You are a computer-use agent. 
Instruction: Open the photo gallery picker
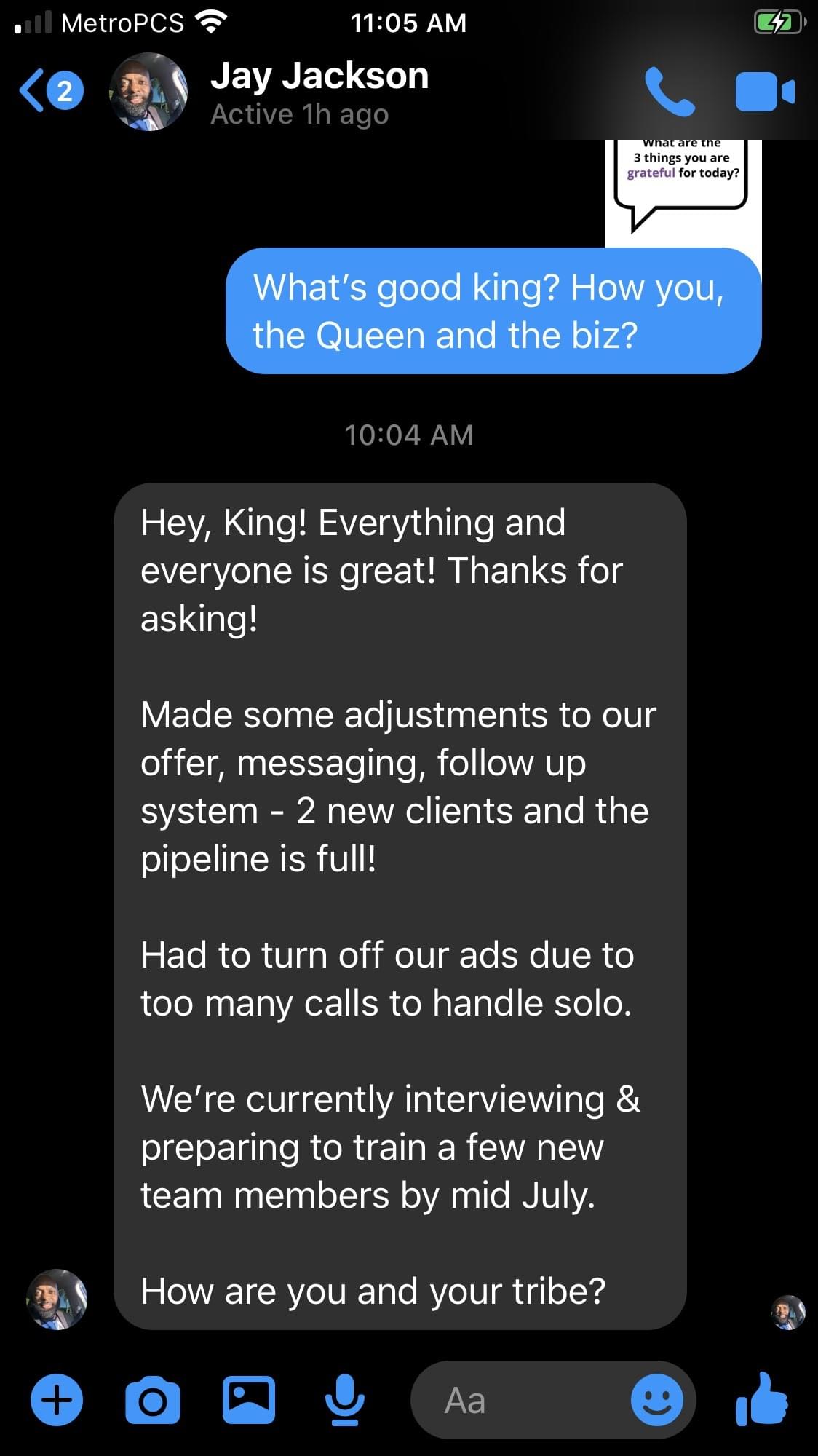pyautogui.click(x=248, y=1400)
